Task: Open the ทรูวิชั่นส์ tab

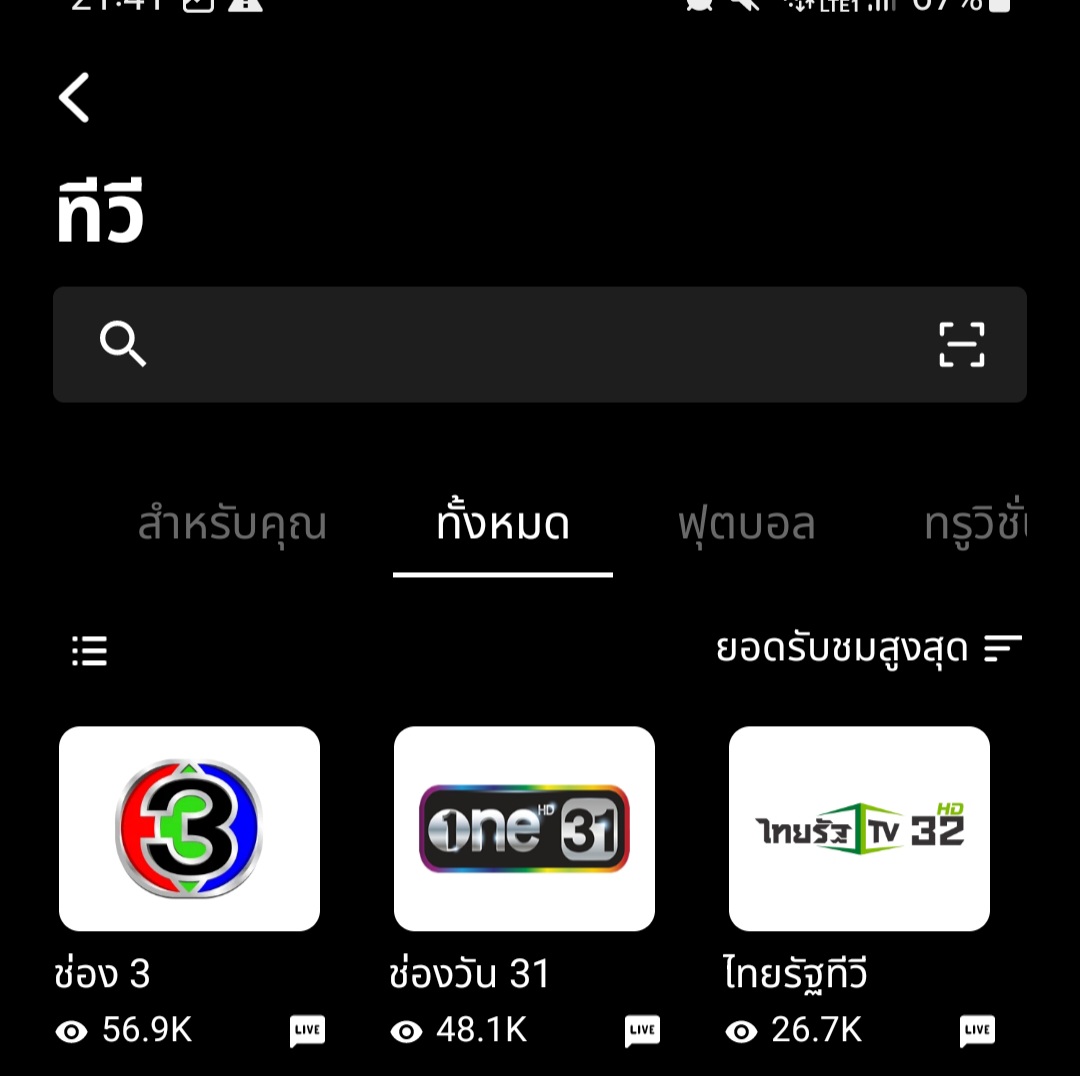Action: 975,524
